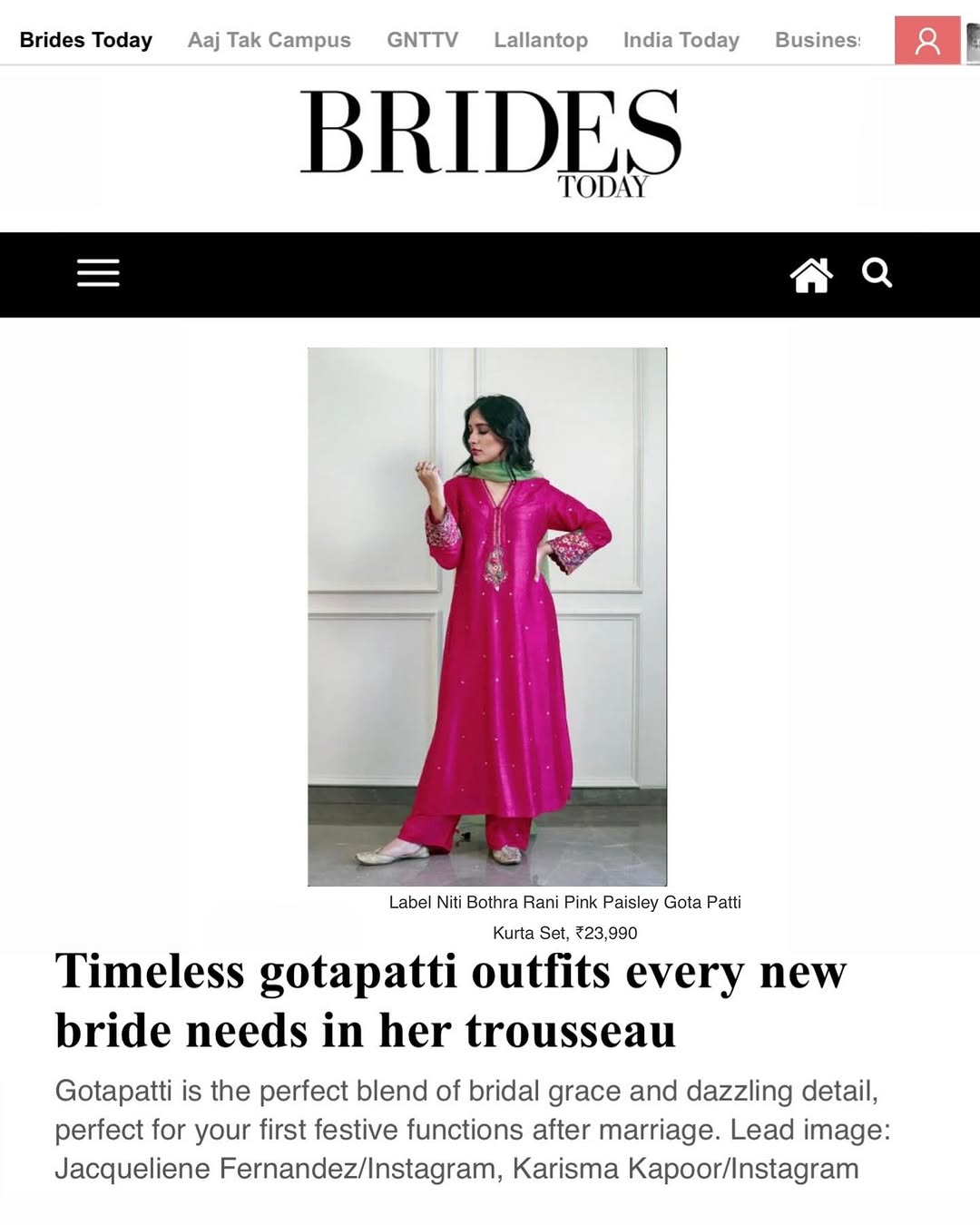Go to the home page icon
This screenshot has height=1225, width=980.
810,274
